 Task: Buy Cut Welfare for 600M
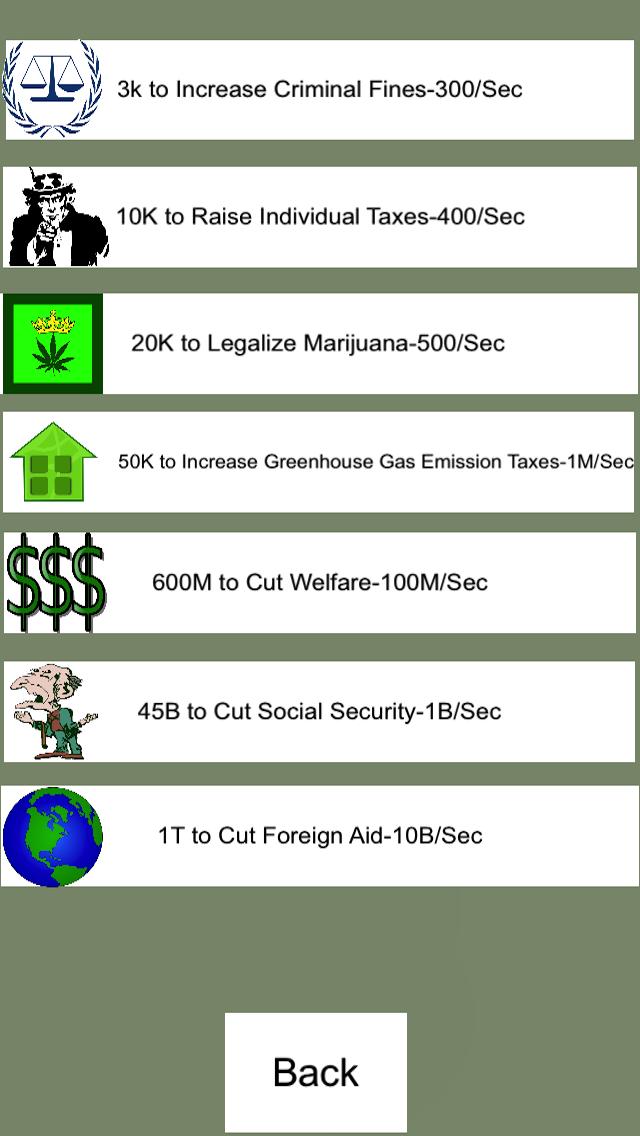click(320, 582)
